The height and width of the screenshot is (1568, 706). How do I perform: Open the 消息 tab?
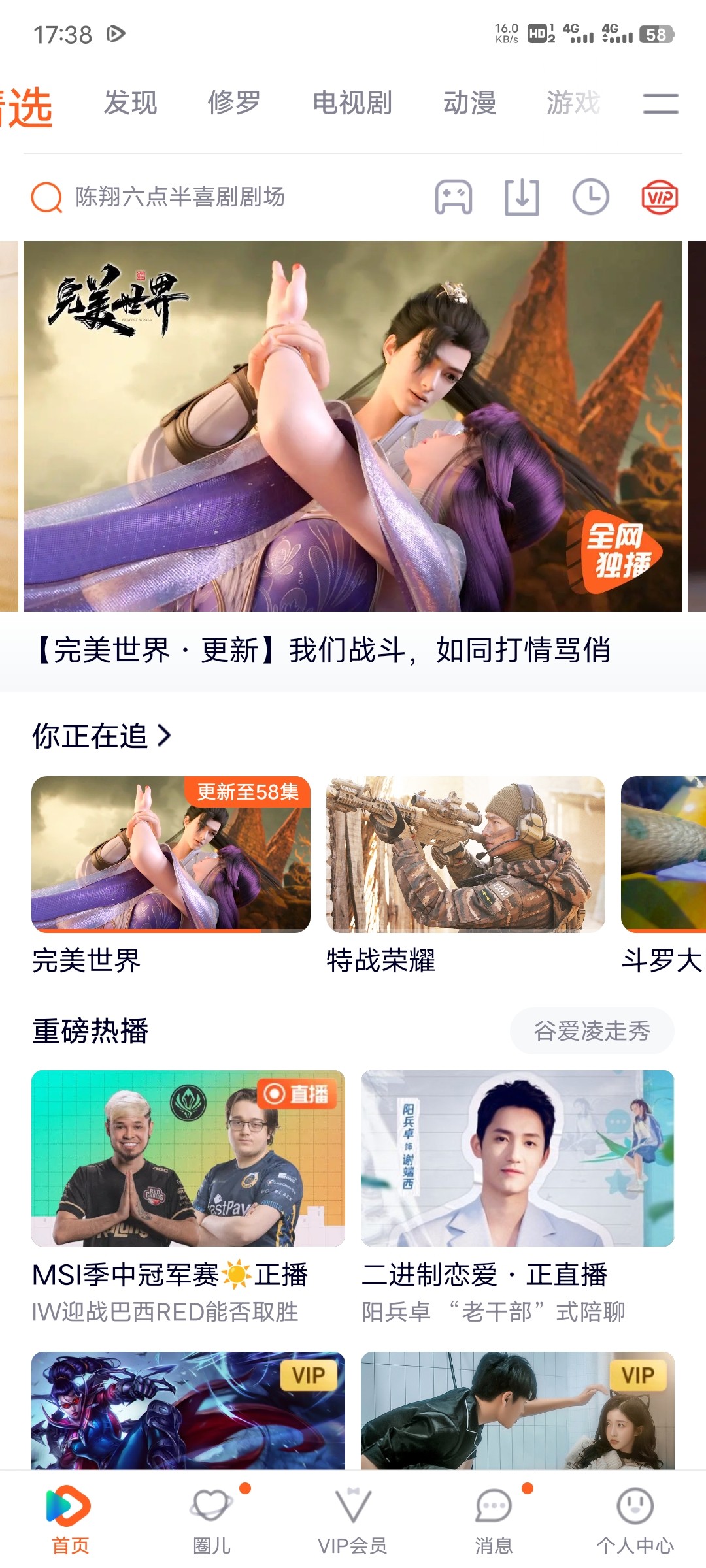tap(494, 1520)
